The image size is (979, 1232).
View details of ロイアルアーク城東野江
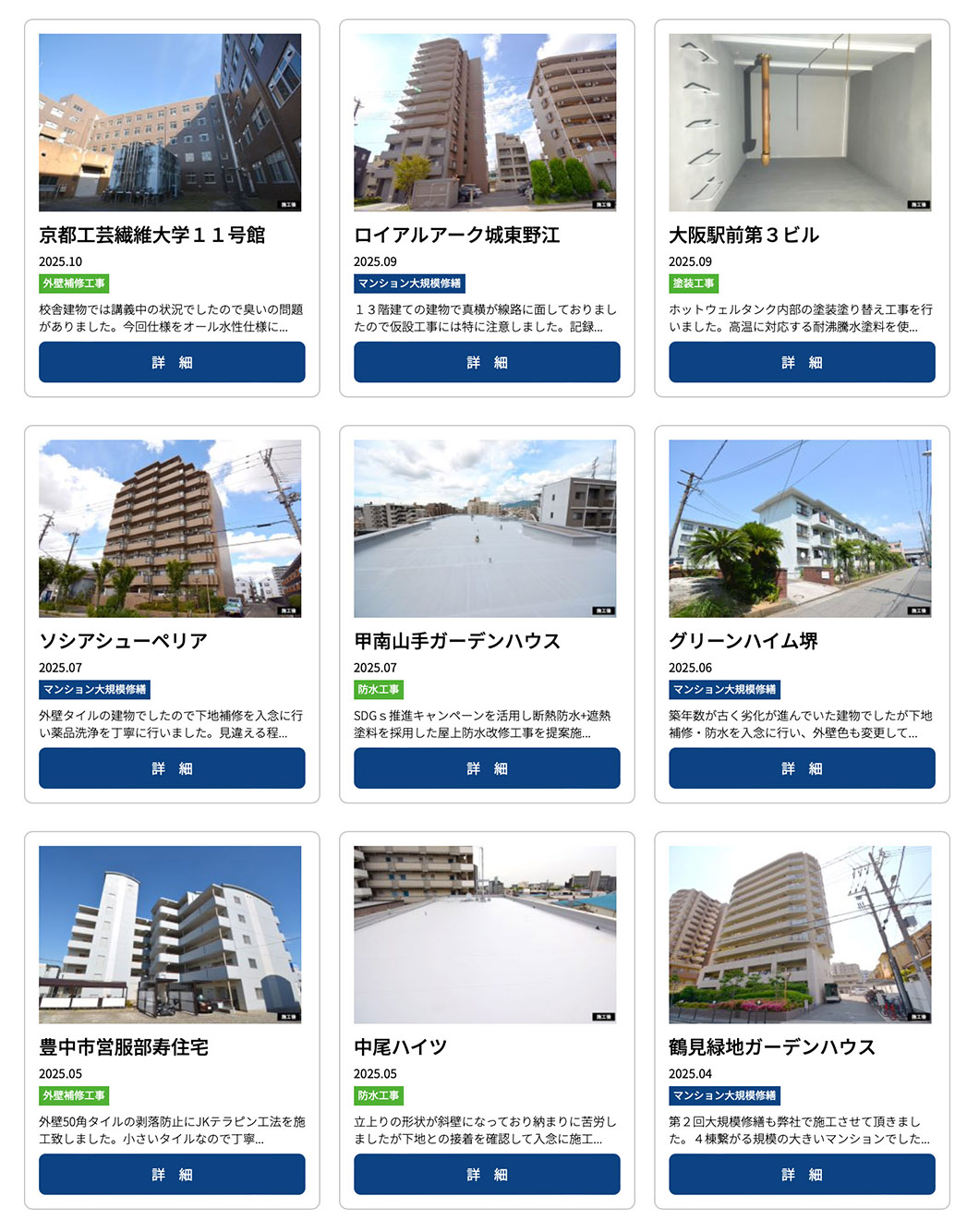click(x=487, y=362)
